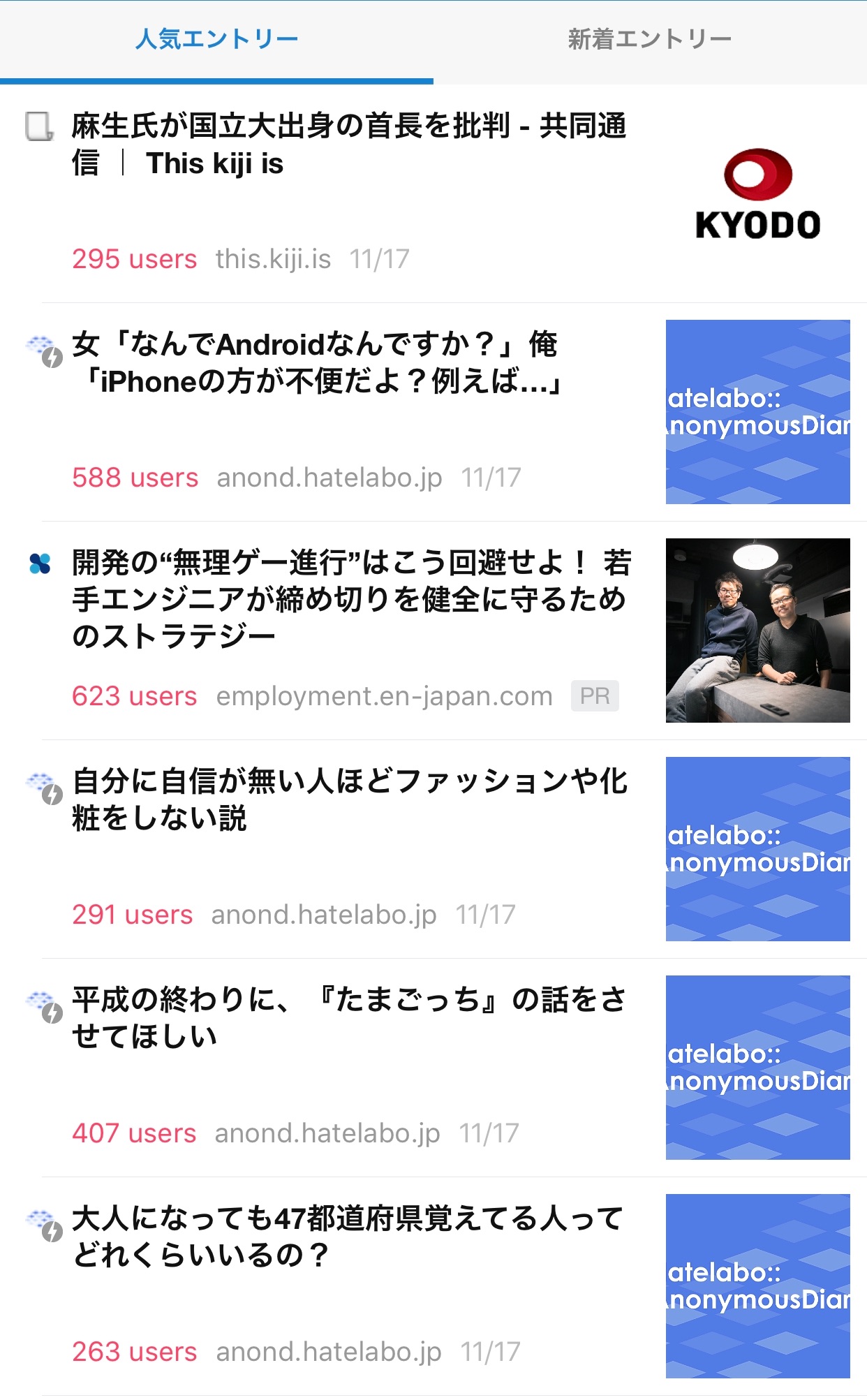Open the たまごっち story entry
The height and width of the screenshot is (1400, 867).
[349, 1018]
